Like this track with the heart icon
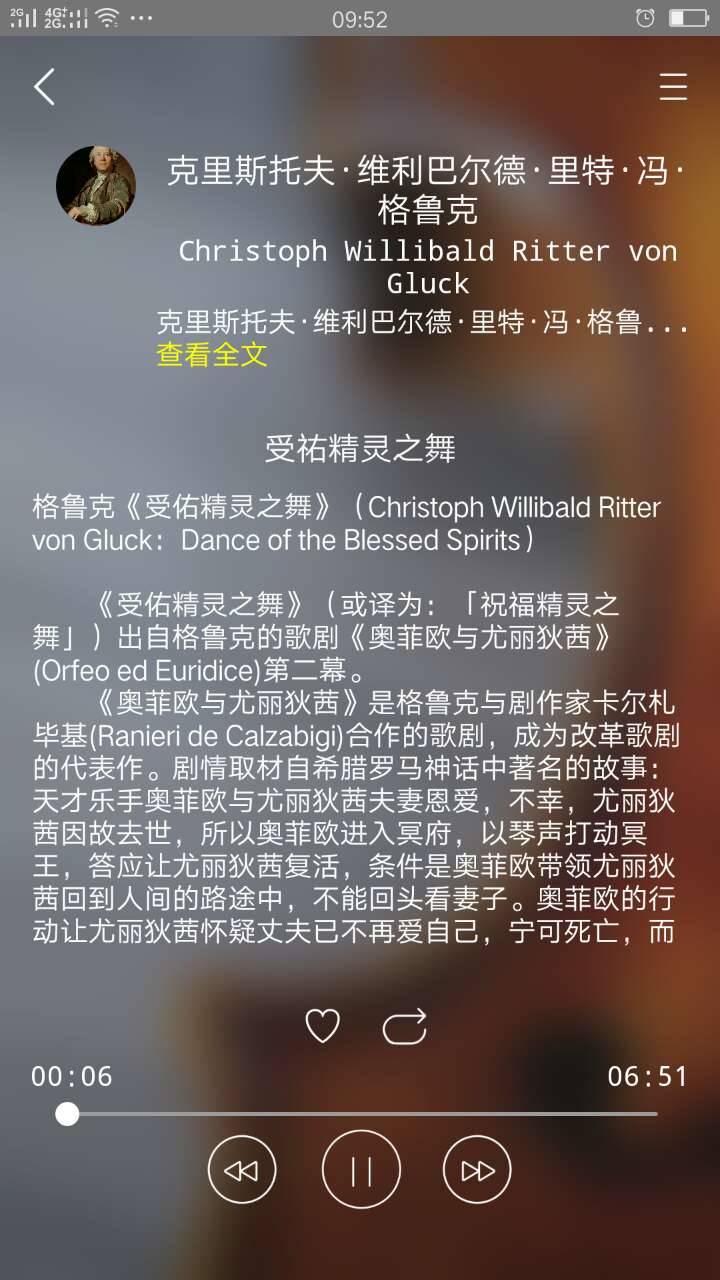This screenshot has height=1280, width=720. (x=322, y=1026)
